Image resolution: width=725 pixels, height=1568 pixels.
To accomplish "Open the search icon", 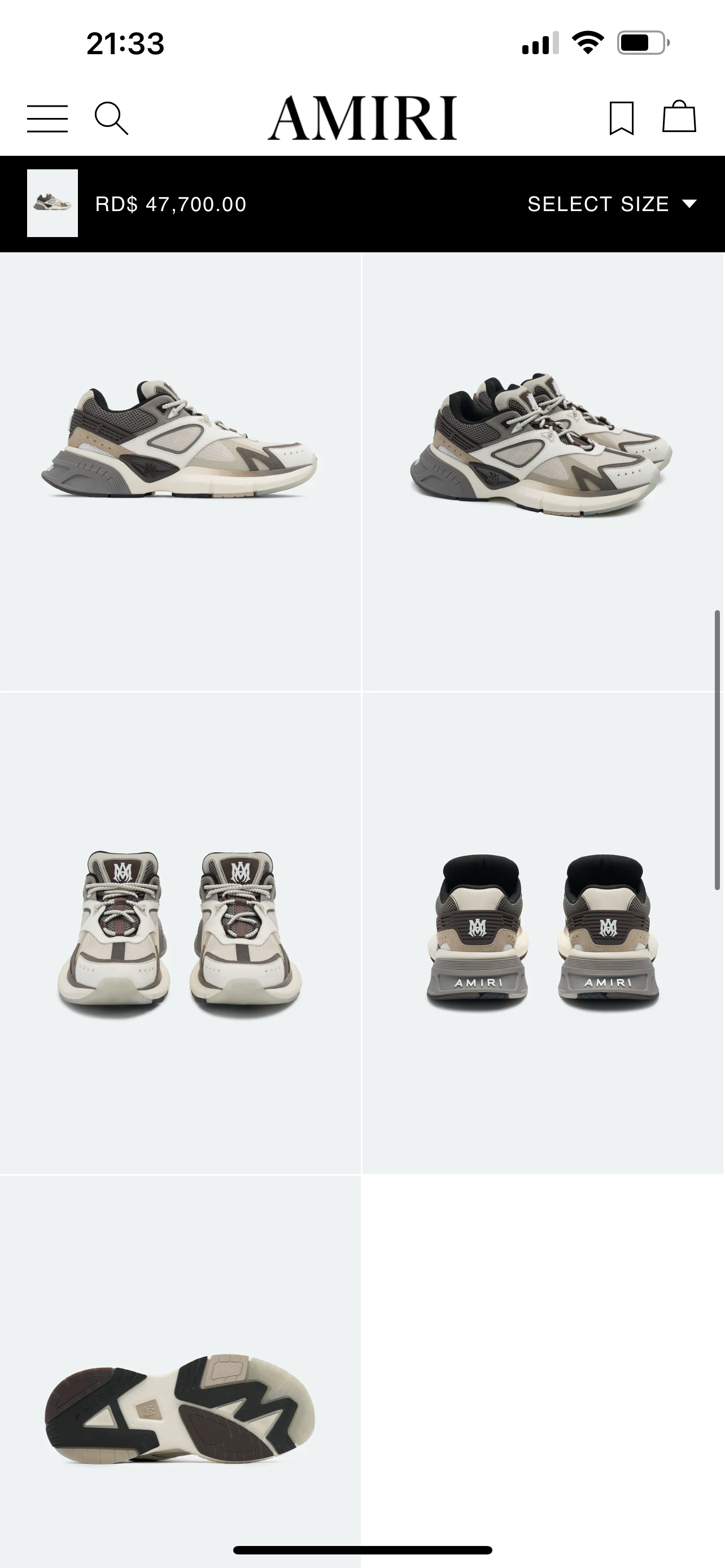I will (111, 118).
